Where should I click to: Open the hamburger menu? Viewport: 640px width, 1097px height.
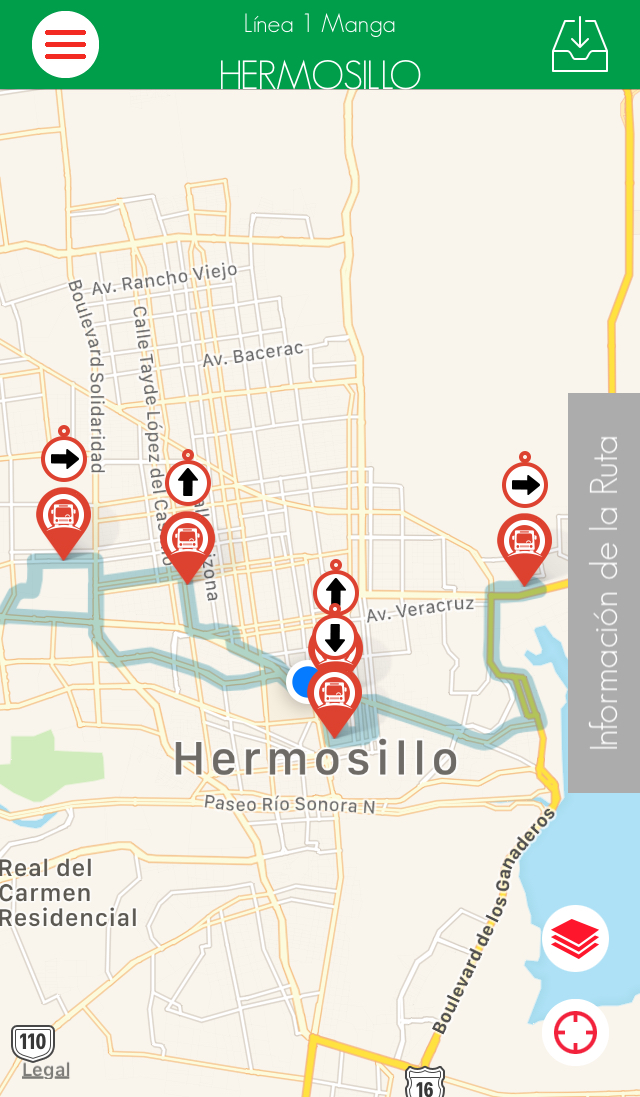tap(65, 44)
